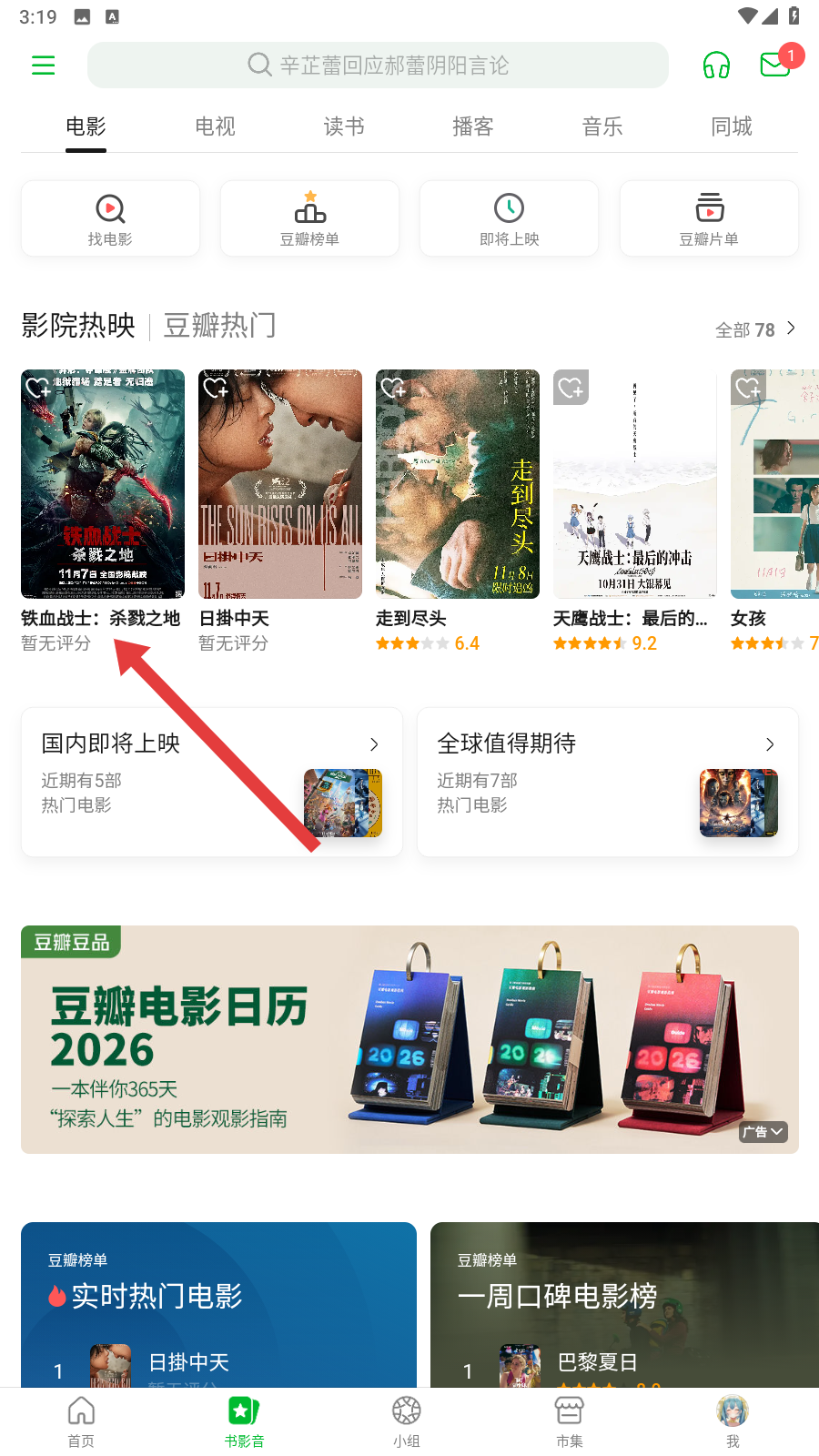Switch to the 电视 tab
819x1456 pixels.
pyautogui.click(x=215, y=126)
